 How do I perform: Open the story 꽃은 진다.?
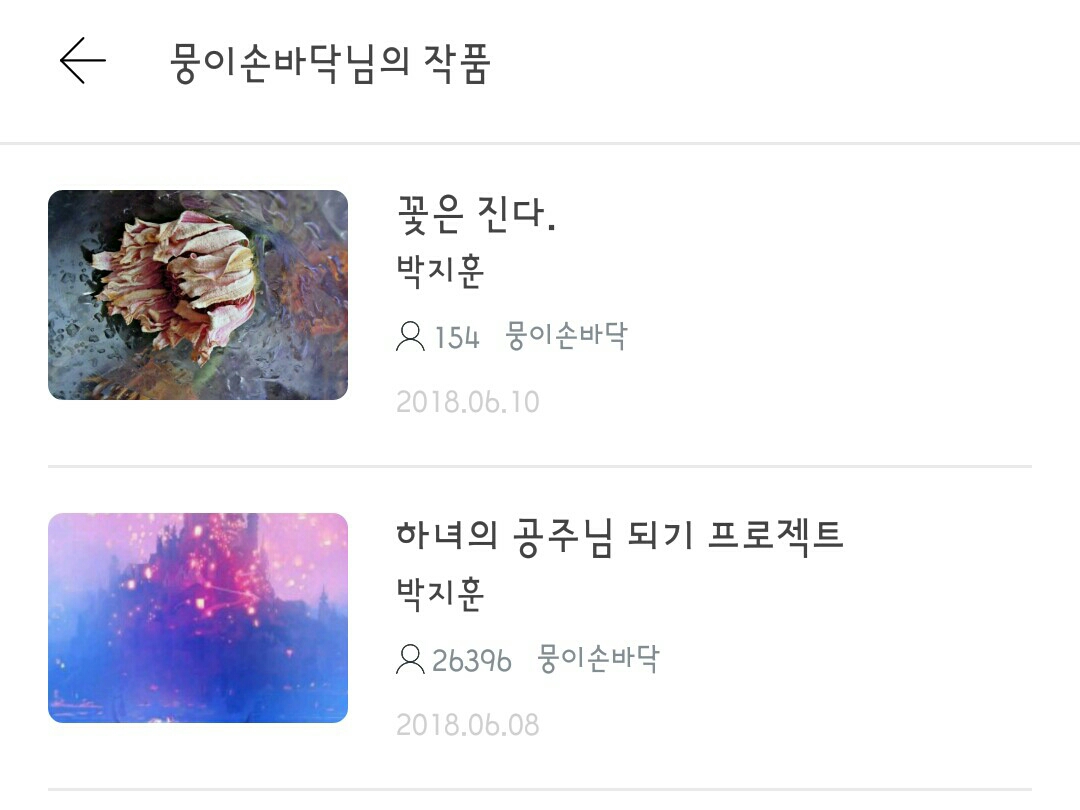point(476,216)
